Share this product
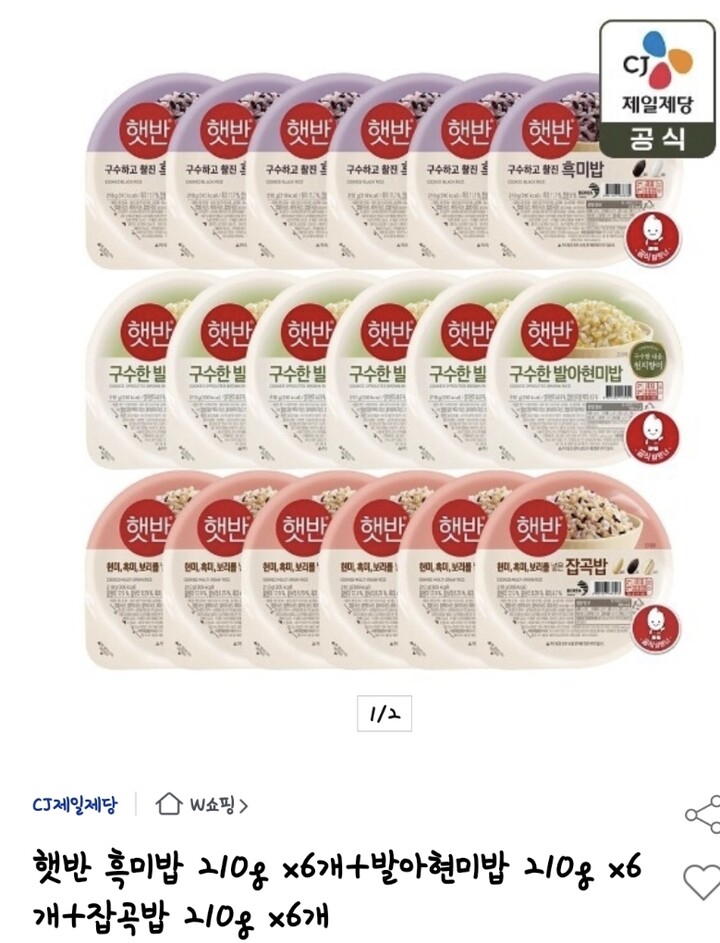 pyautogui.click(x=703, y=814)
